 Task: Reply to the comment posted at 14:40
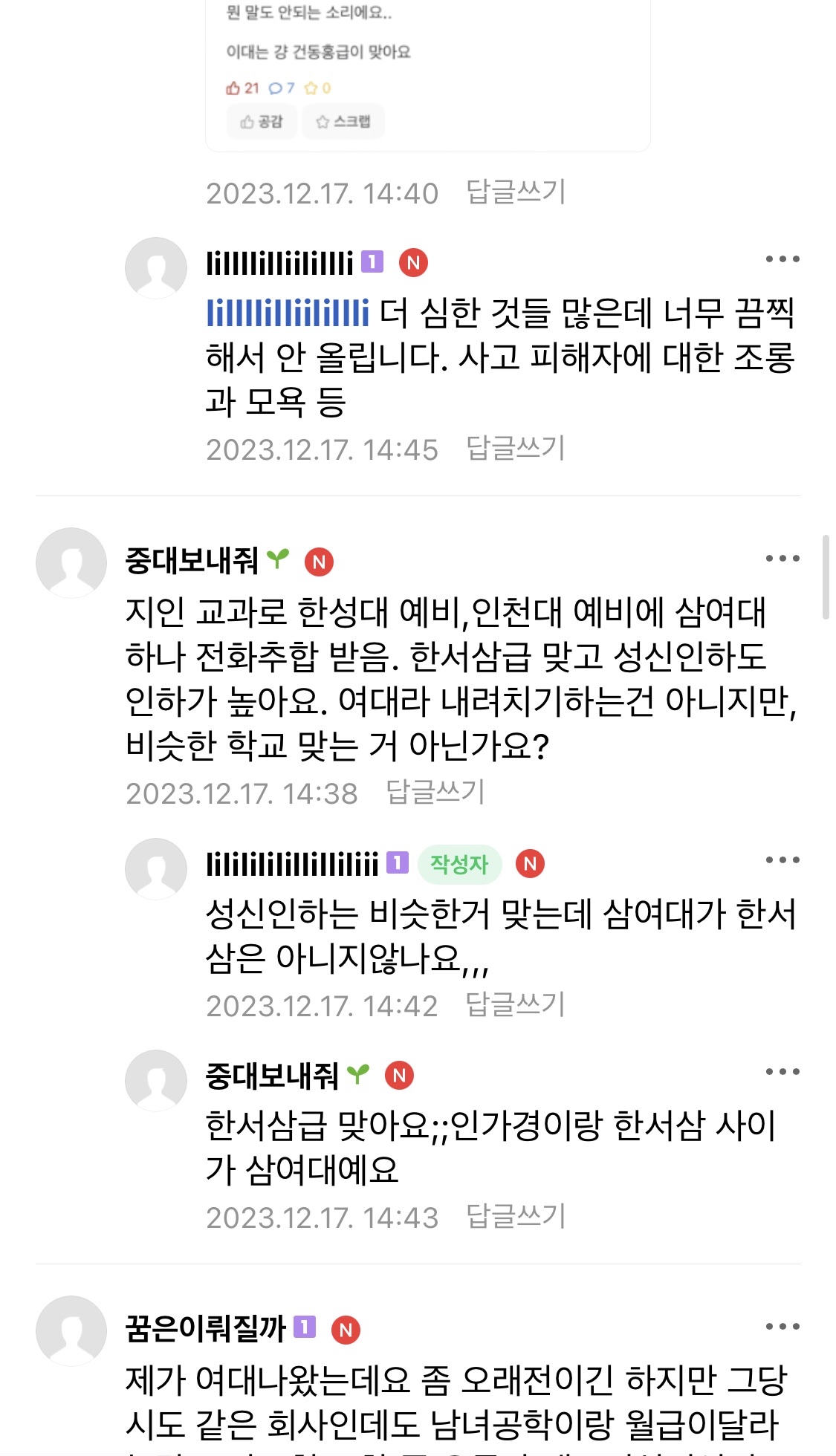[516, 192]
